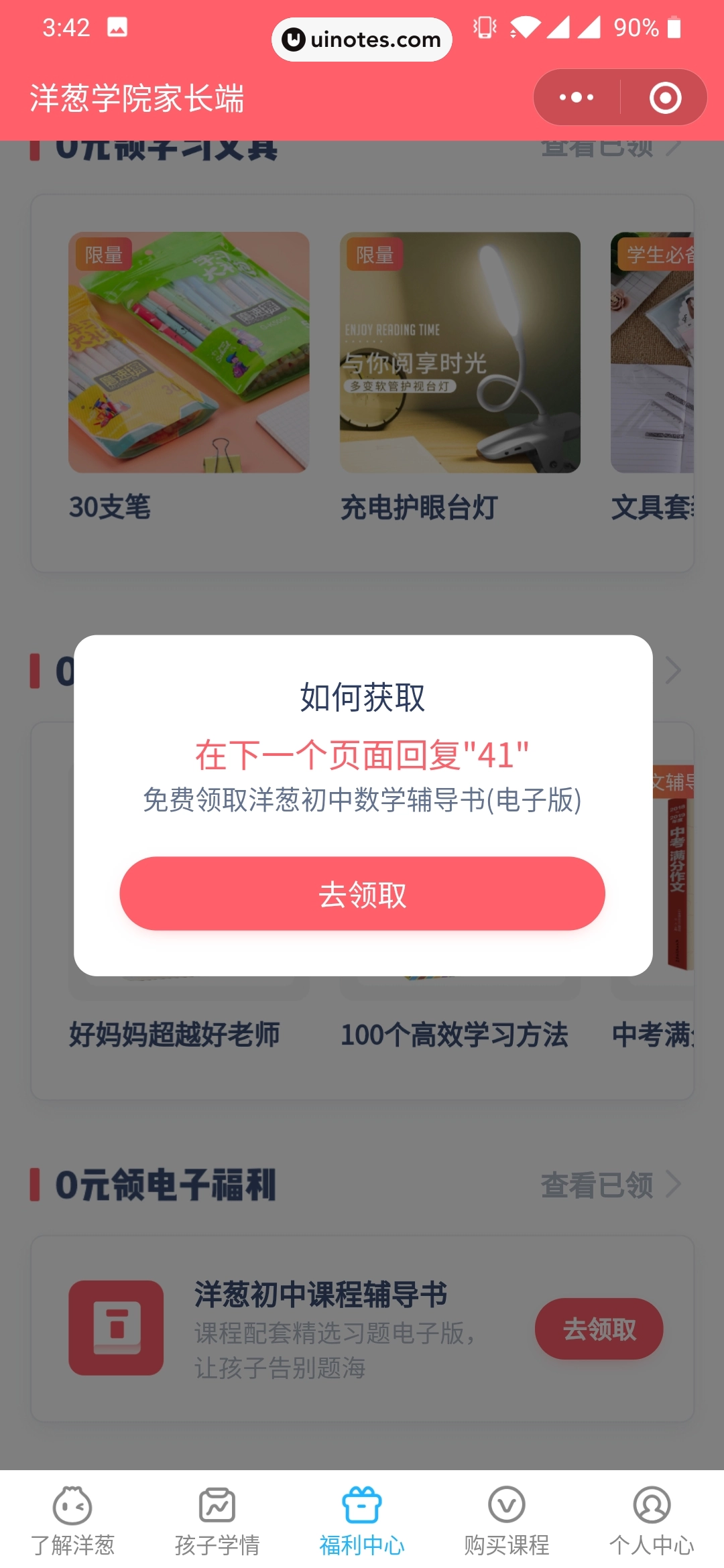Close the mini program with the circle icon

click(x=665, y=98)
